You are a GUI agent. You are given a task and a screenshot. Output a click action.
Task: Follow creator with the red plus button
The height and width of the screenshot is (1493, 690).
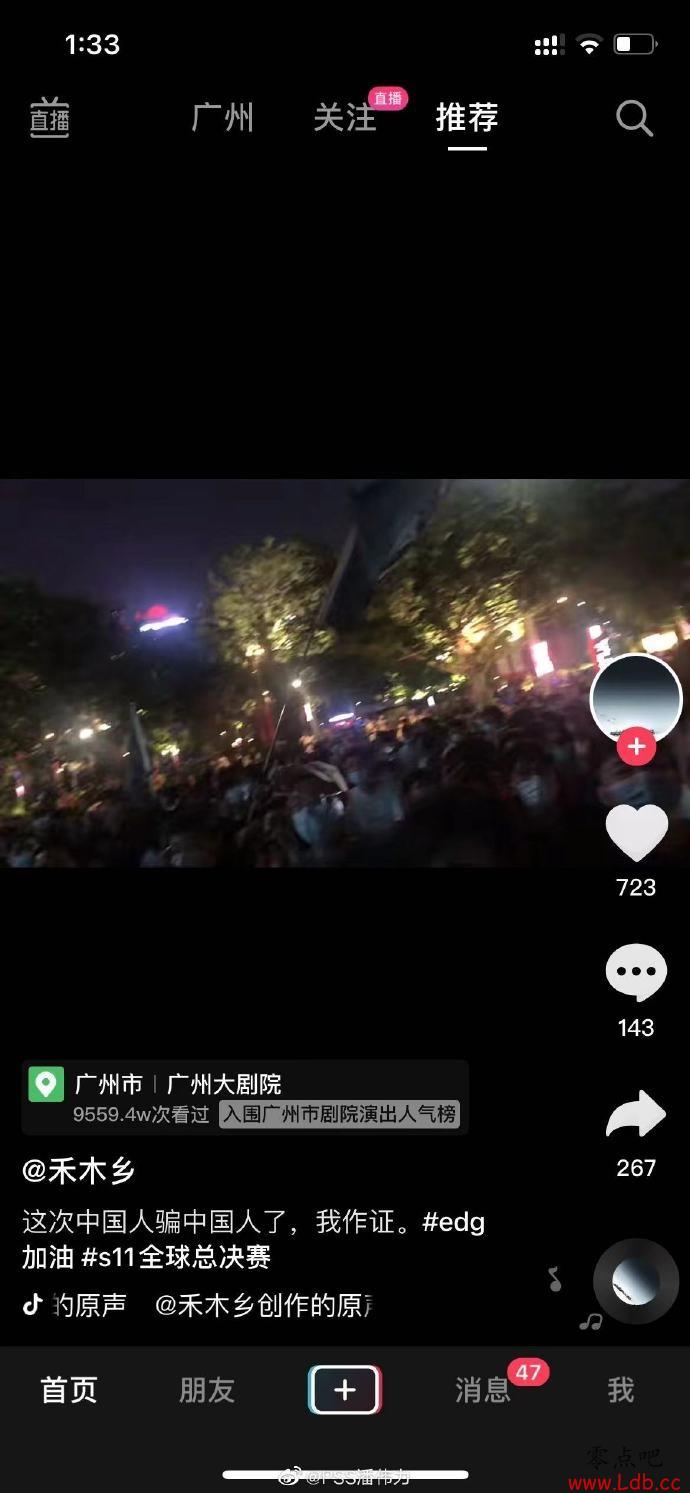pyautogui.click(x=636, y=746)
